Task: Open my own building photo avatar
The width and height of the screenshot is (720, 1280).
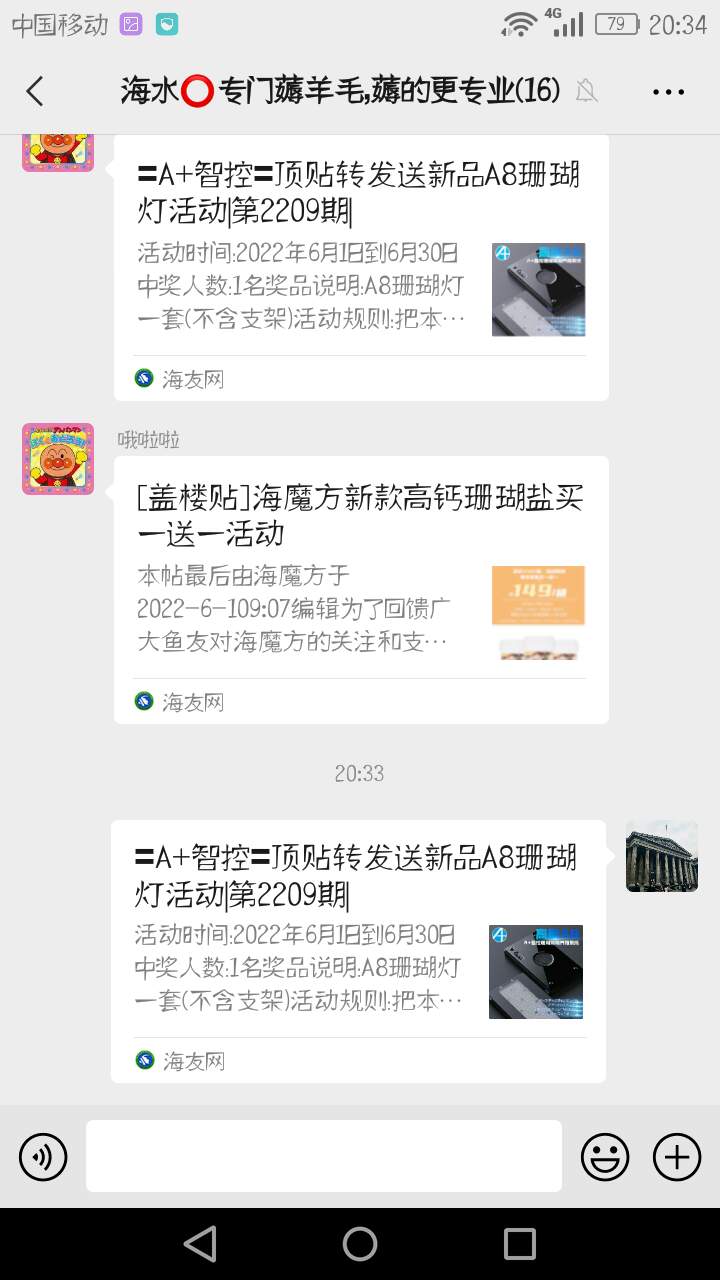Action: pyautogui.click(x=662, y=856)
